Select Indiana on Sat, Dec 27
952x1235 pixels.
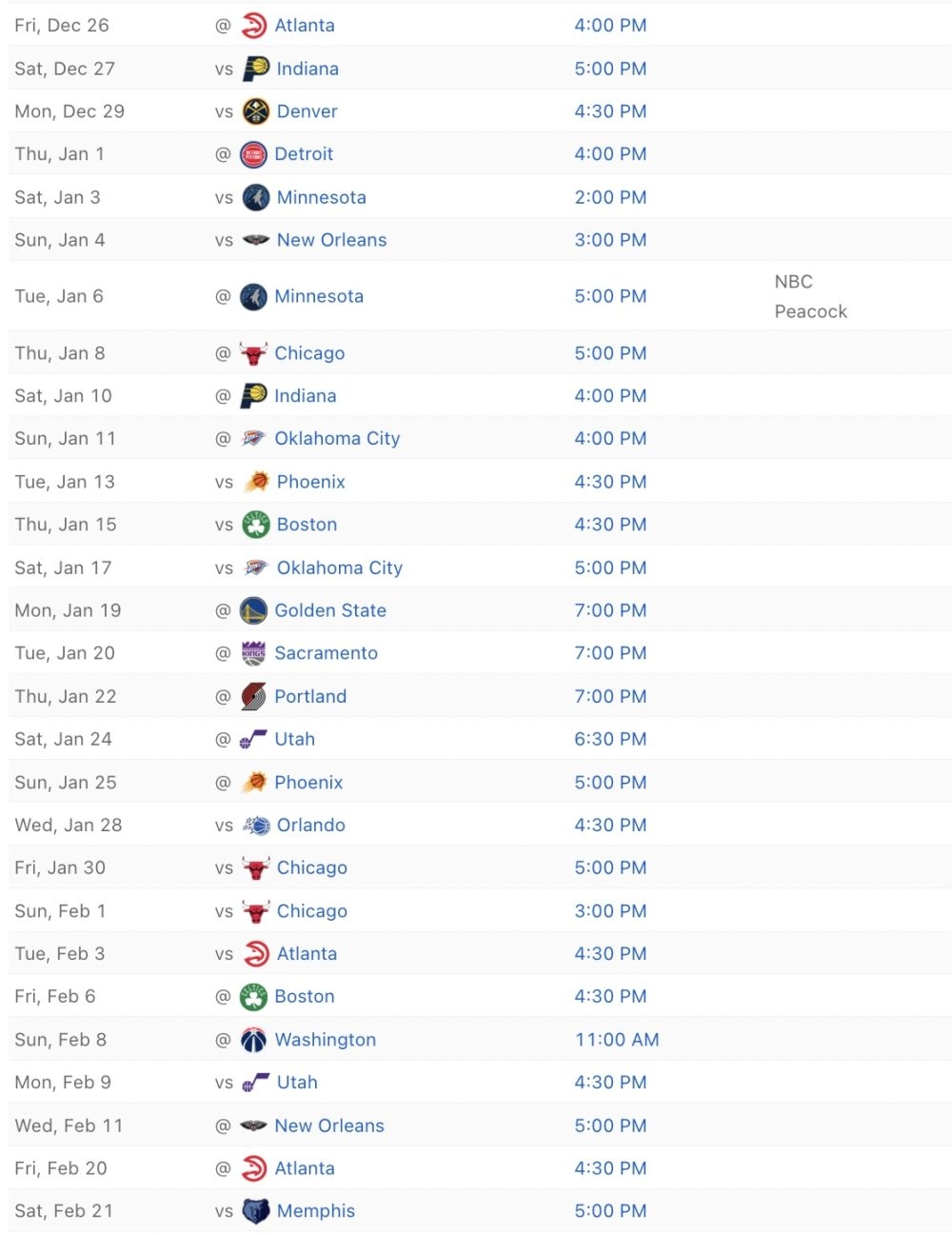(307, 69)
